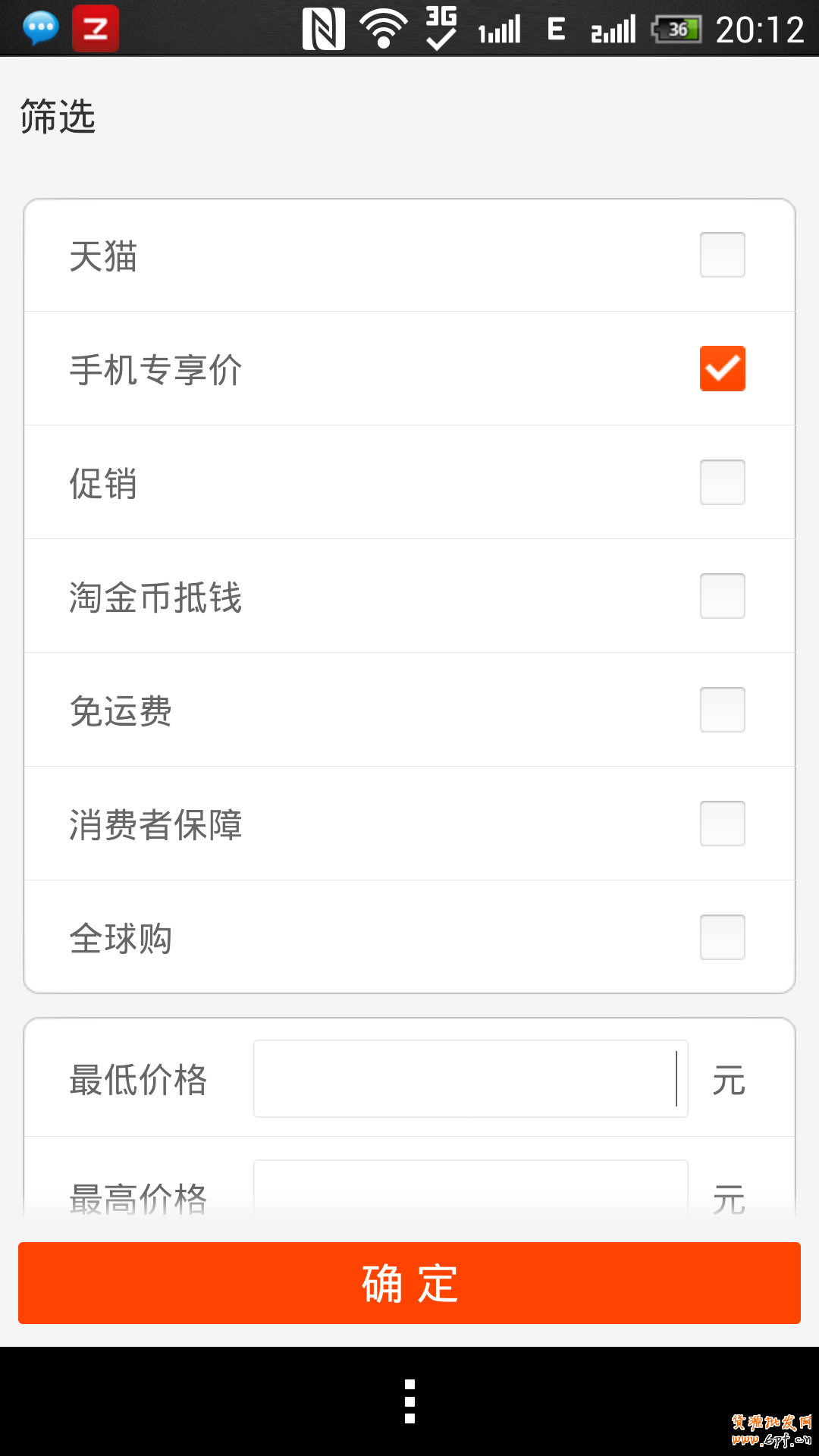The height and width of the screenshot is (1456, 819).
Task: Open the three-dot menu button
Action: 409,1401
